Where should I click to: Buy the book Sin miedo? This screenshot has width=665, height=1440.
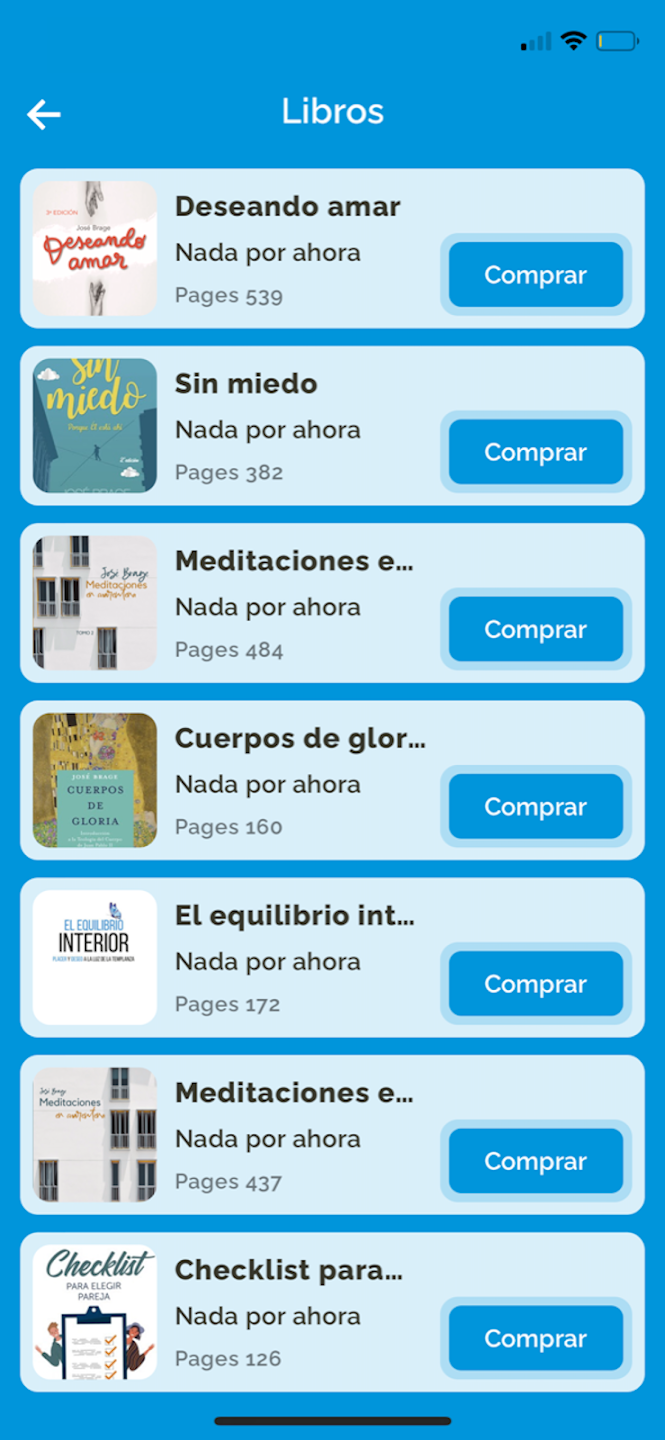pyautogui.click(x=535, y=452)
